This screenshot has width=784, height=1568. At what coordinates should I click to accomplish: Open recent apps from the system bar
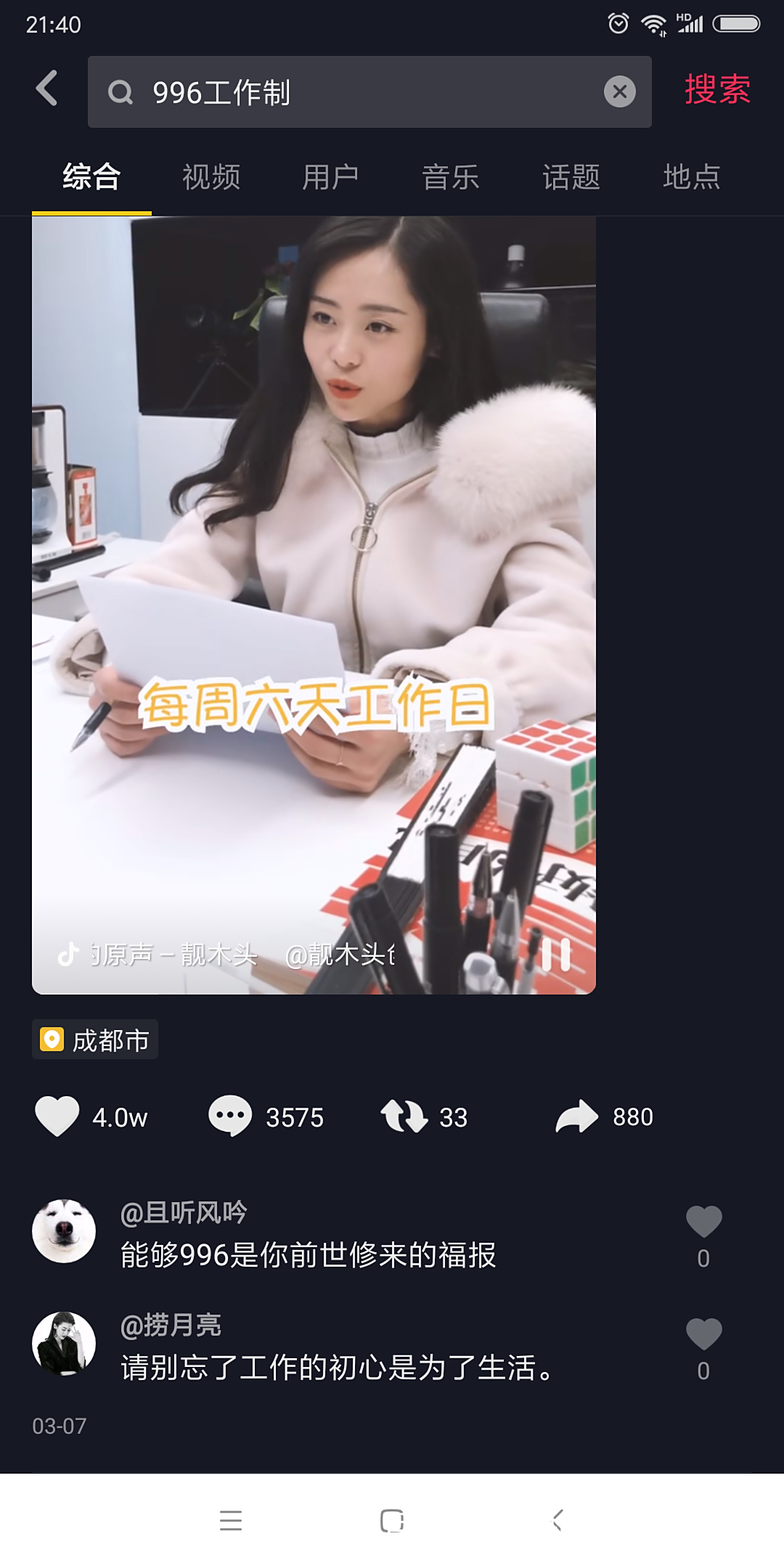coord(231,1520)
